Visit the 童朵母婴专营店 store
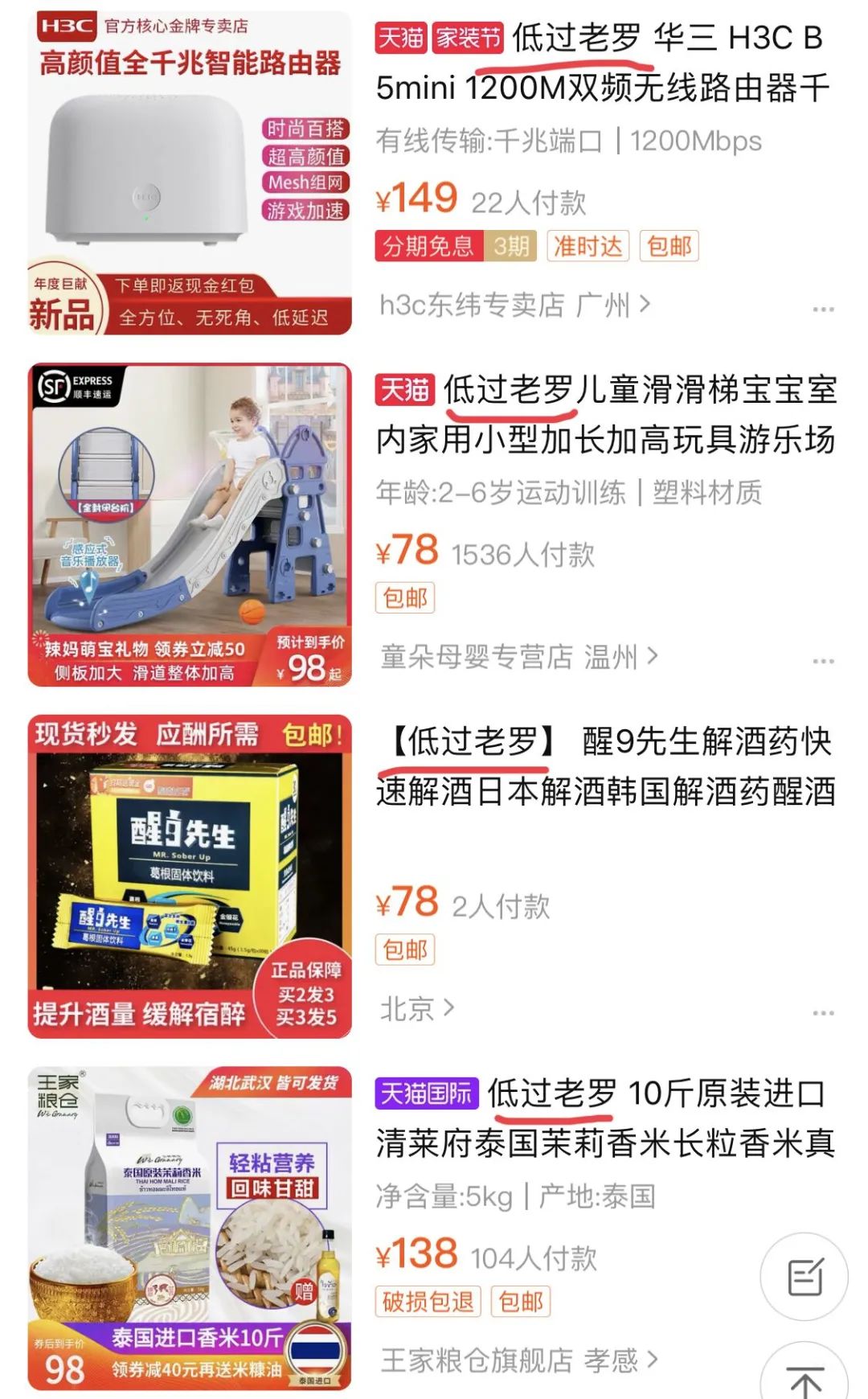This screenshot has width=868, height=1399. 519,657
